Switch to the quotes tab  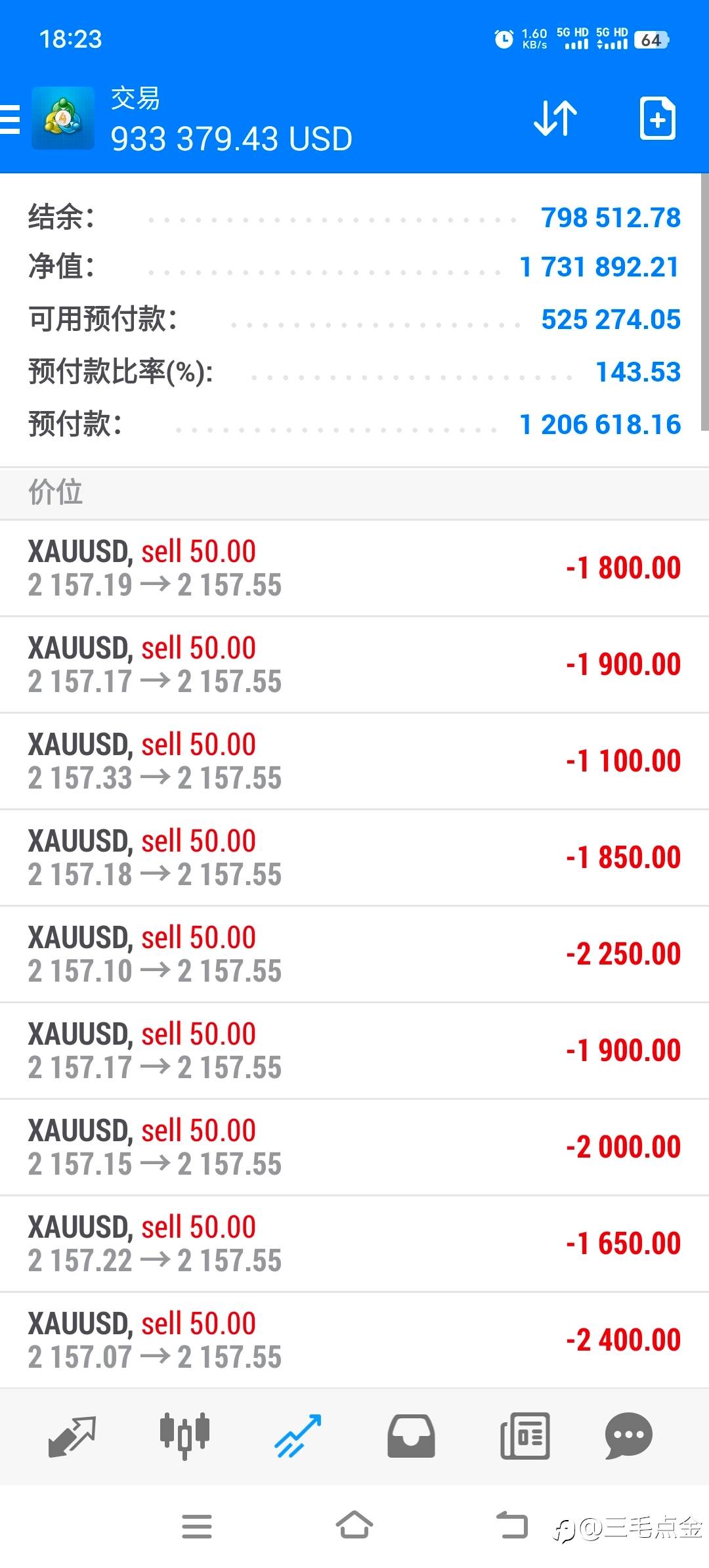point(72,1436)
